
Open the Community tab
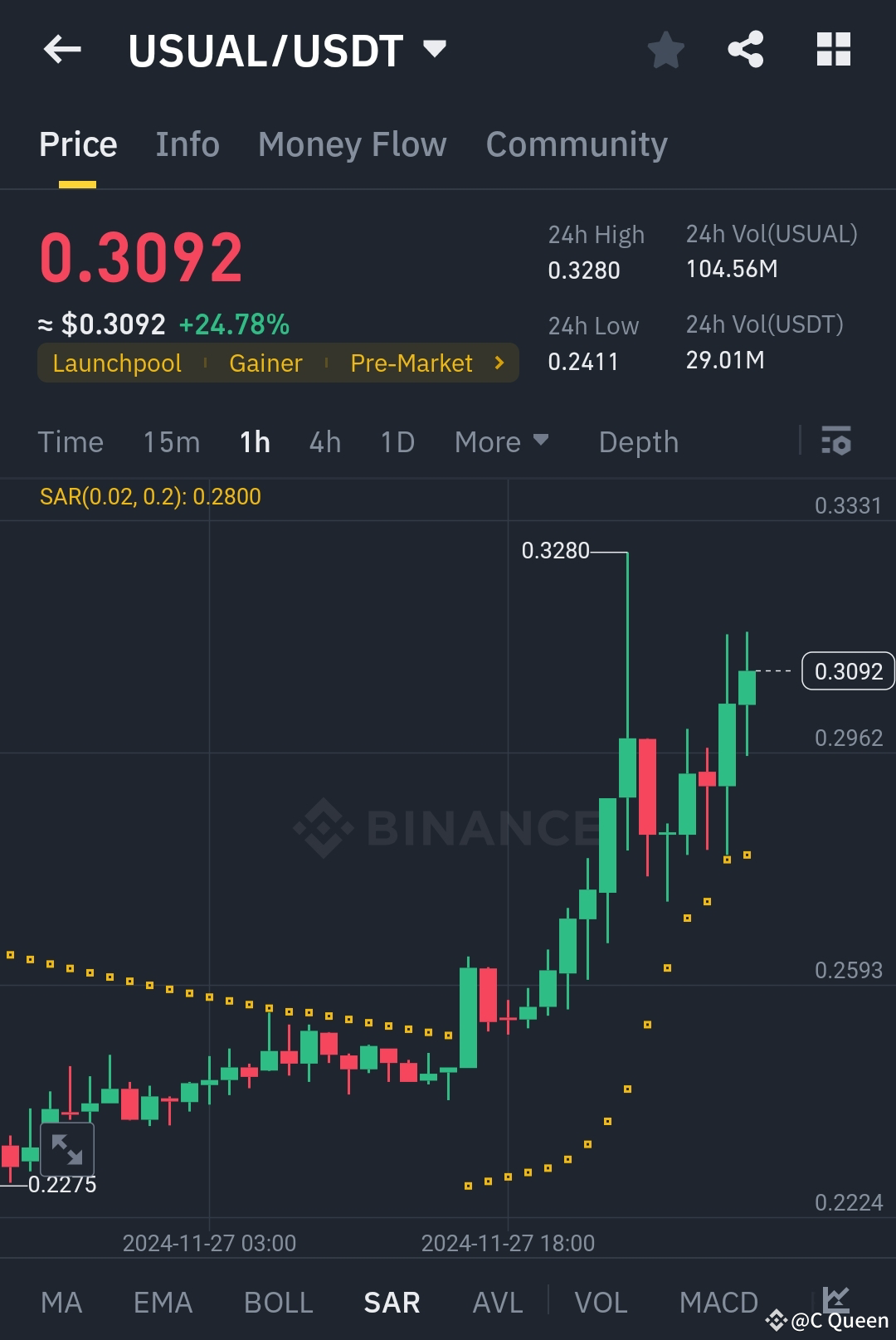click(576, 144)
